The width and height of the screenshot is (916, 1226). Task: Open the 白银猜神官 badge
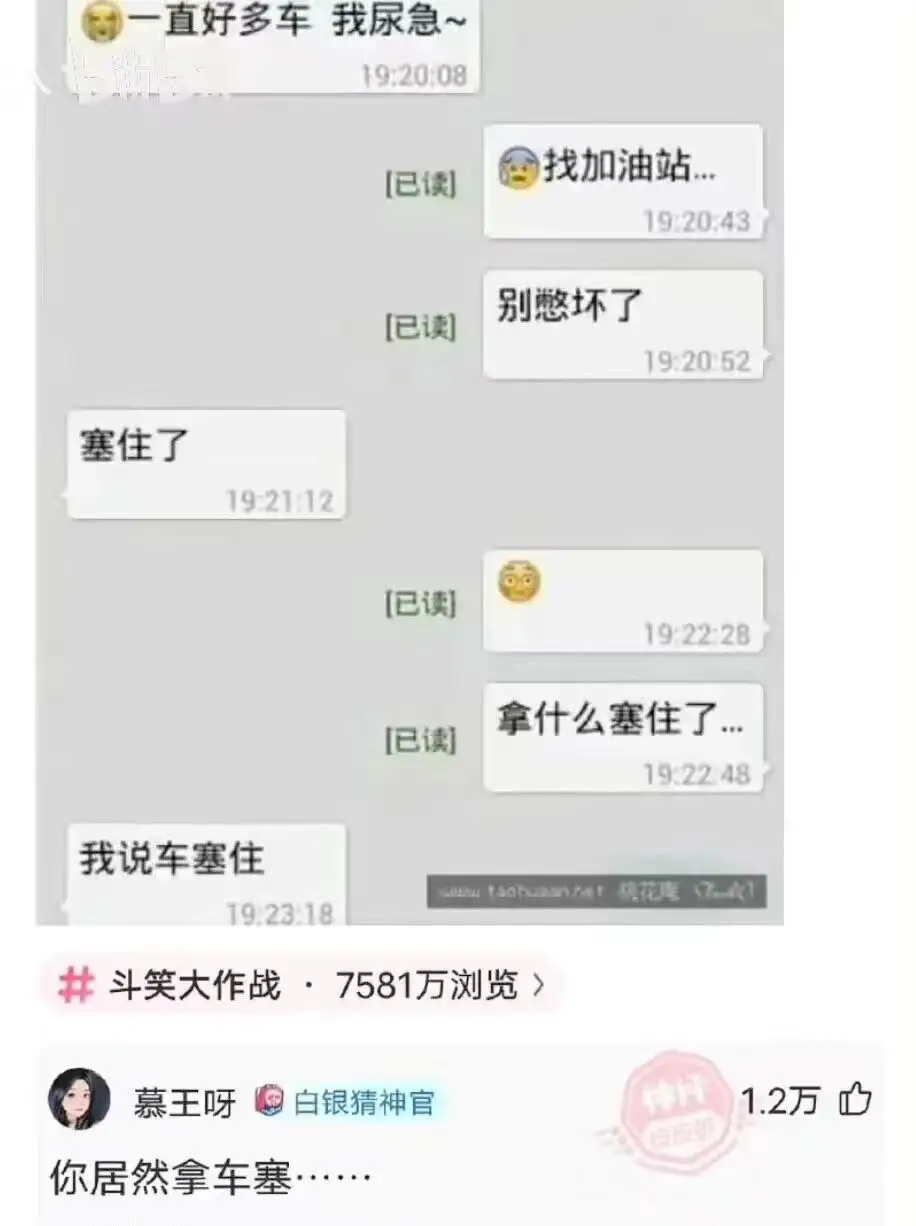[x=346, y=1103]
